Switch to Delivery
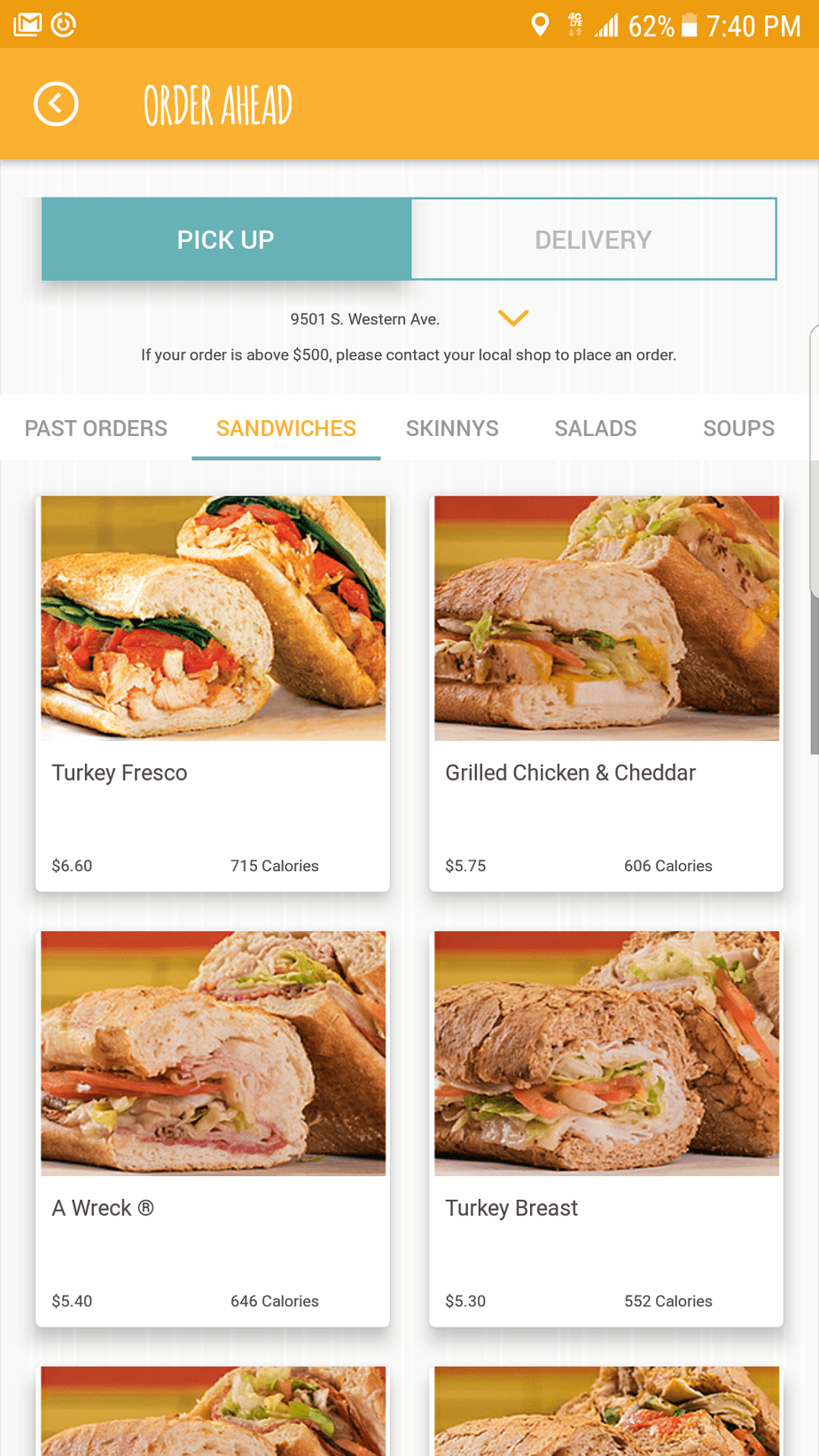 pos(593,239)
